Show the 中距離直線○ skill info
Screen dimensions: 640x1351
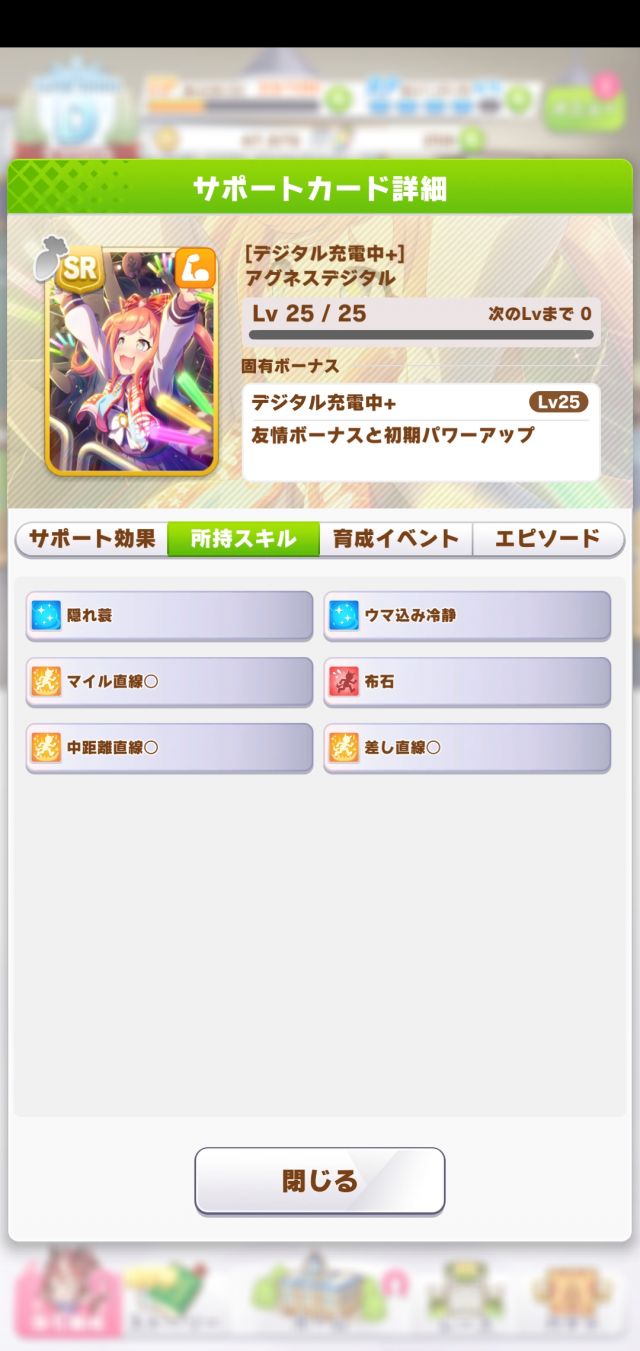tap(169, 747)
